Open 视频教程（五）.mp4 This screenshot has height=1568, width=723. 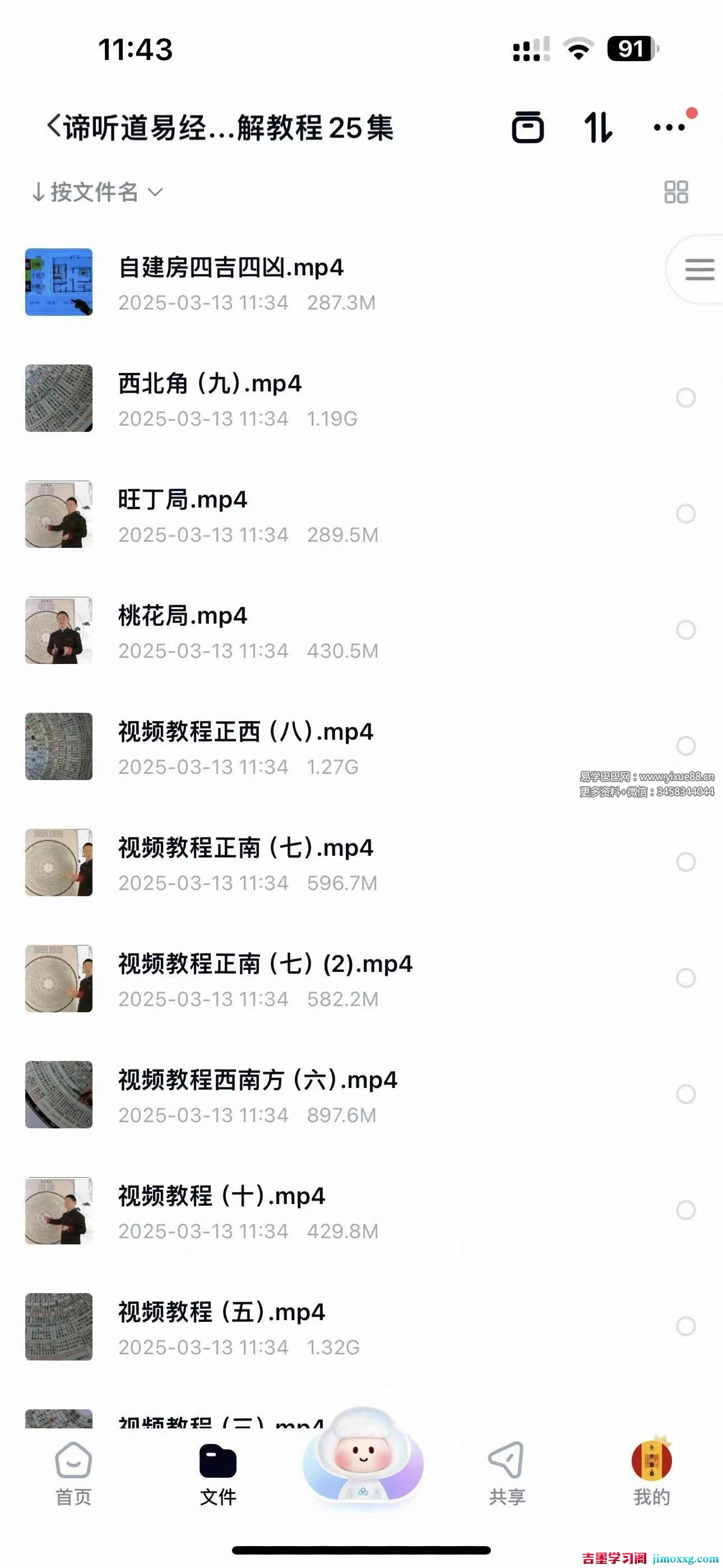pos(221,1312)
